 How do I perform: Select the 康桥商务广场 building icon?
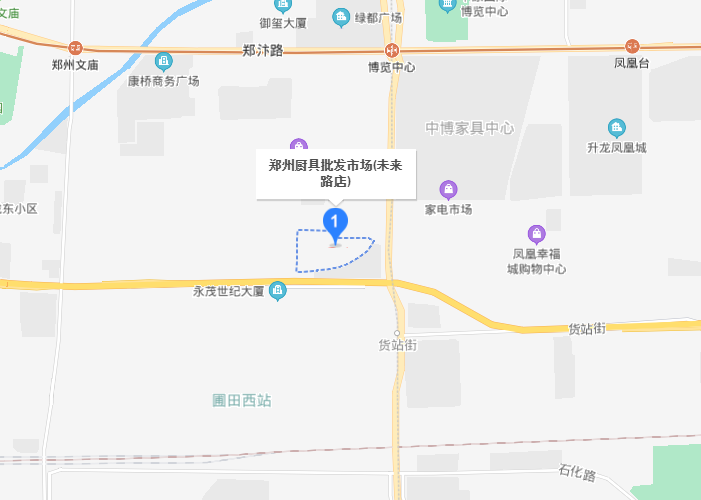click(x=164, y=62)
